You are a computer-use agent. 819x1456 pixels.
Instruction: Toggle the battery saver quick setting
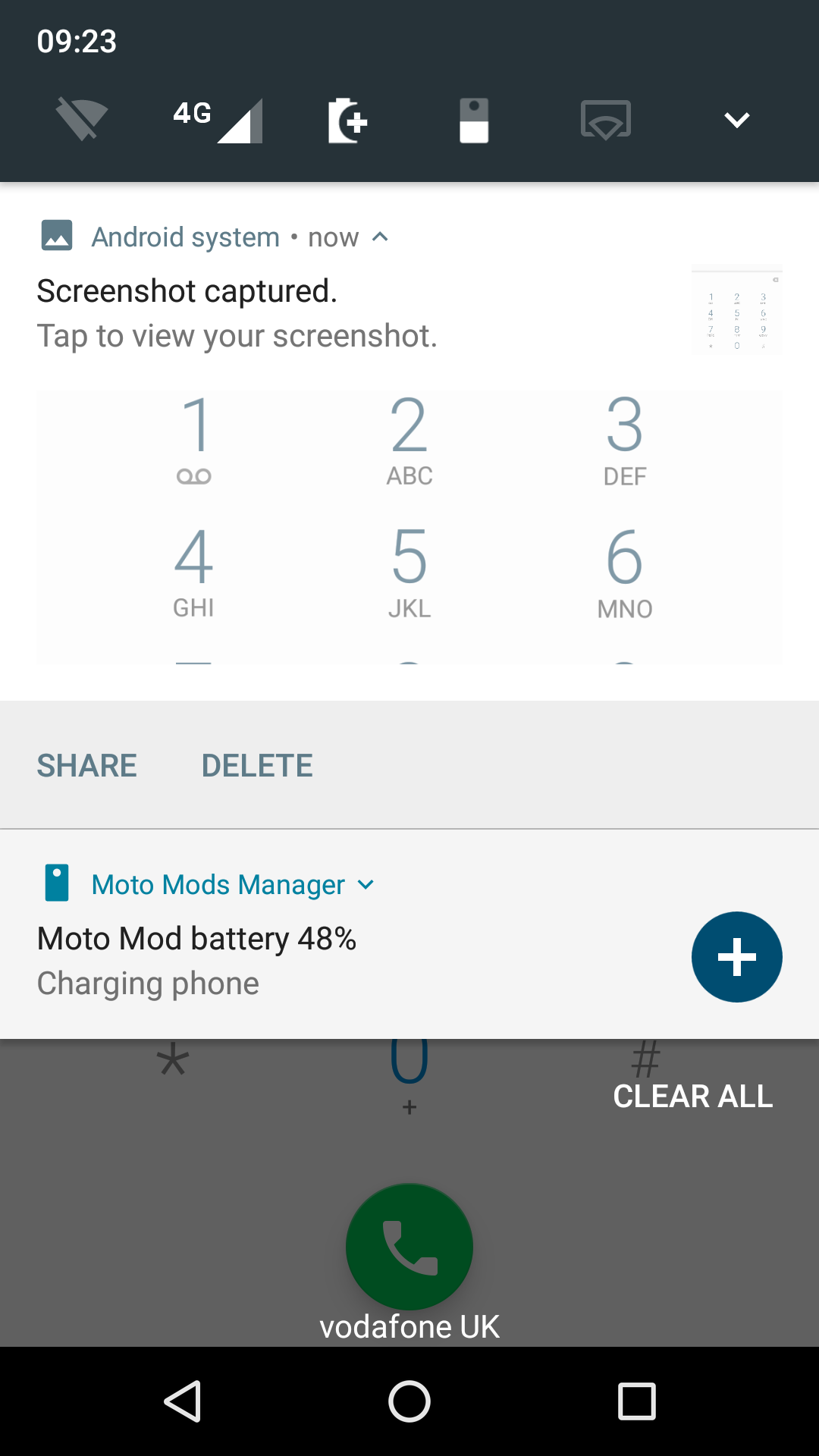click(347, 120)
